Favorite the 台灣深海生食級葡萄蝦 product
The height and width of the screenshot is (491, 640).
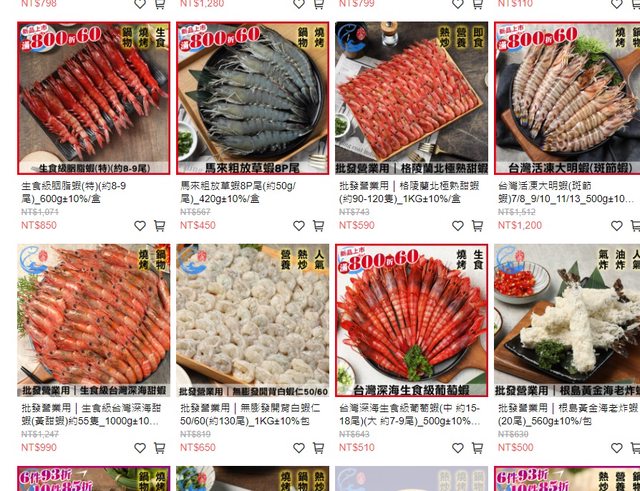[458, 448]
